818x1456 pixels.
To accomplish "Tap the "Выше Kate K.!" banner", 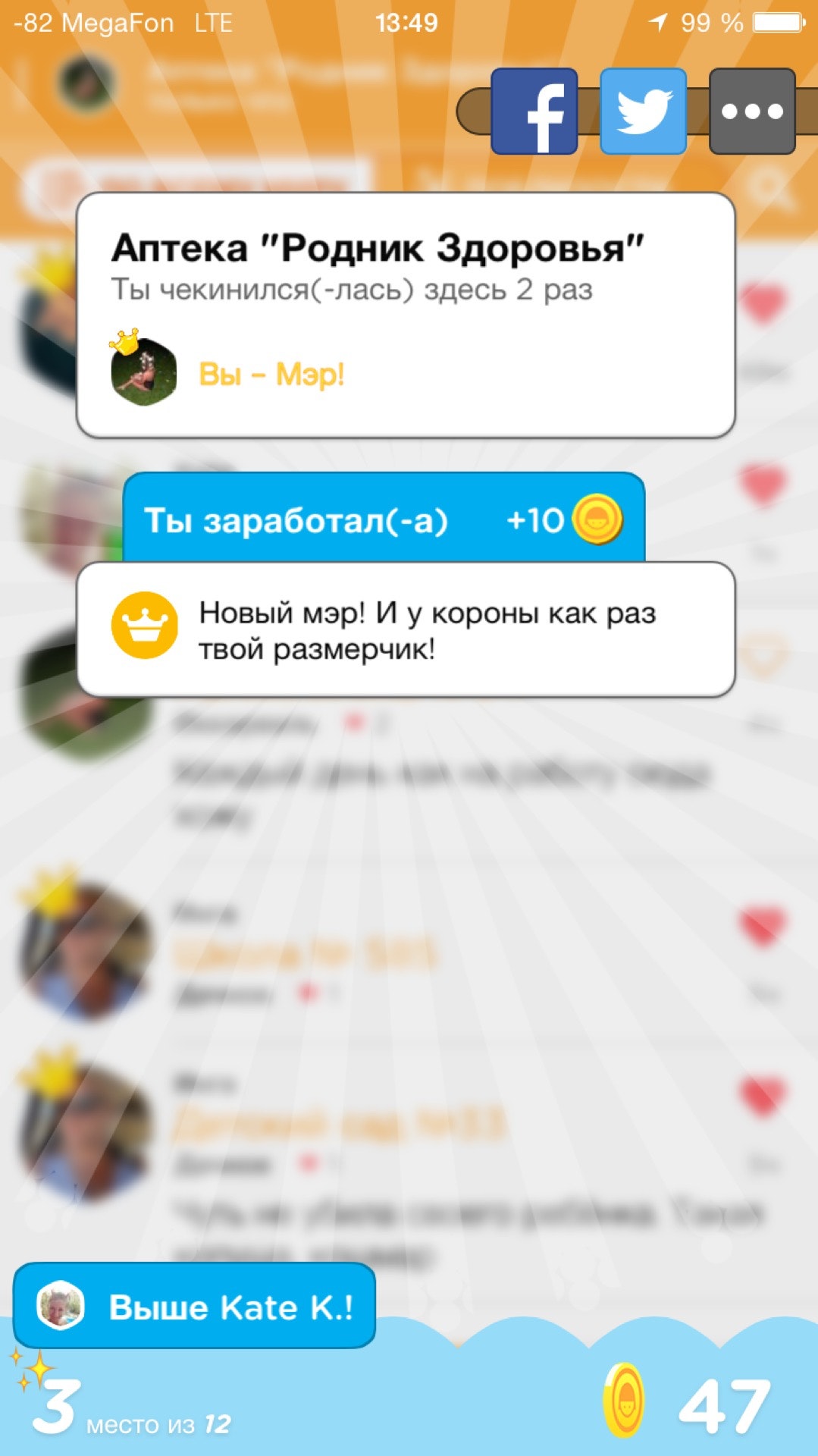I will [194, 1306].
